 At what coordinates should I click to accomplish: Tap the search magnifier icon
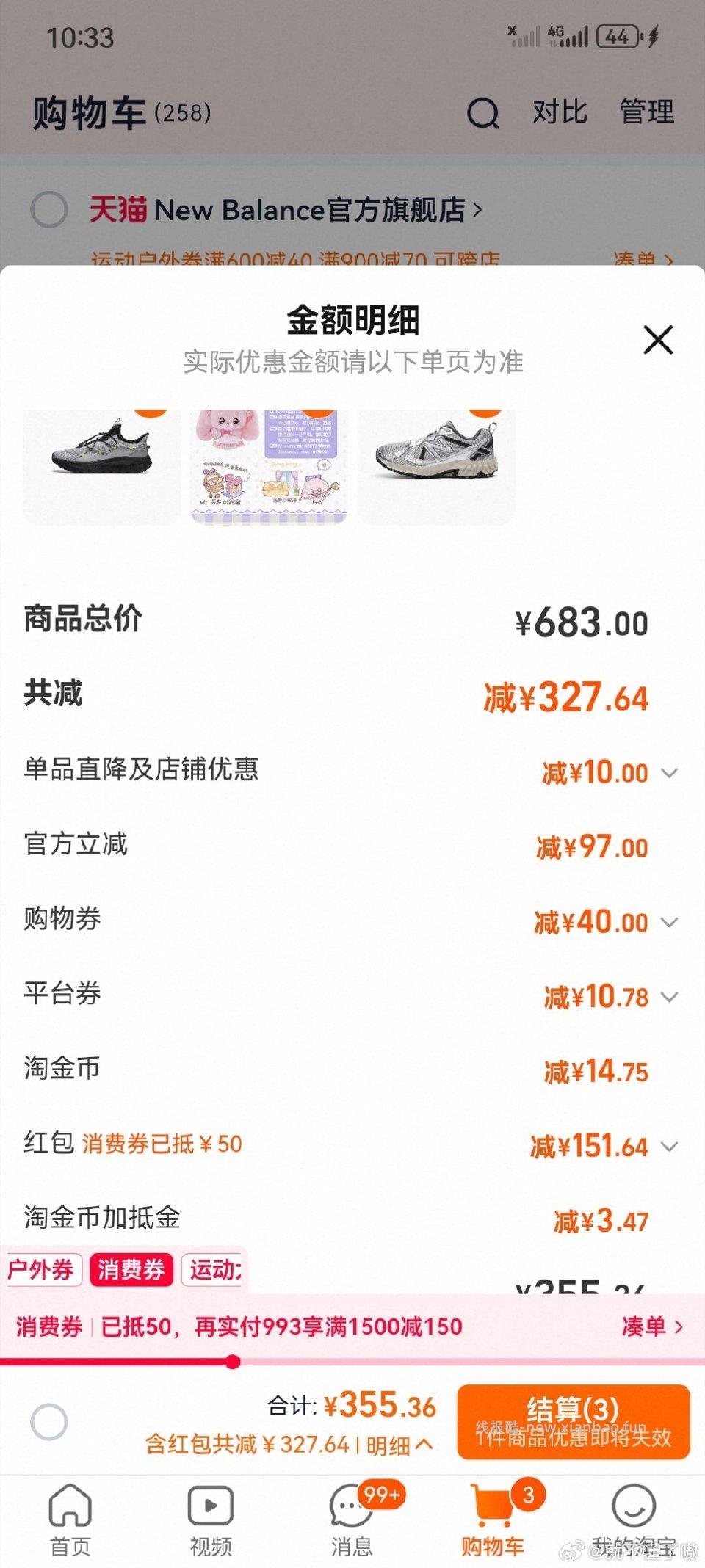coord(483,113)
